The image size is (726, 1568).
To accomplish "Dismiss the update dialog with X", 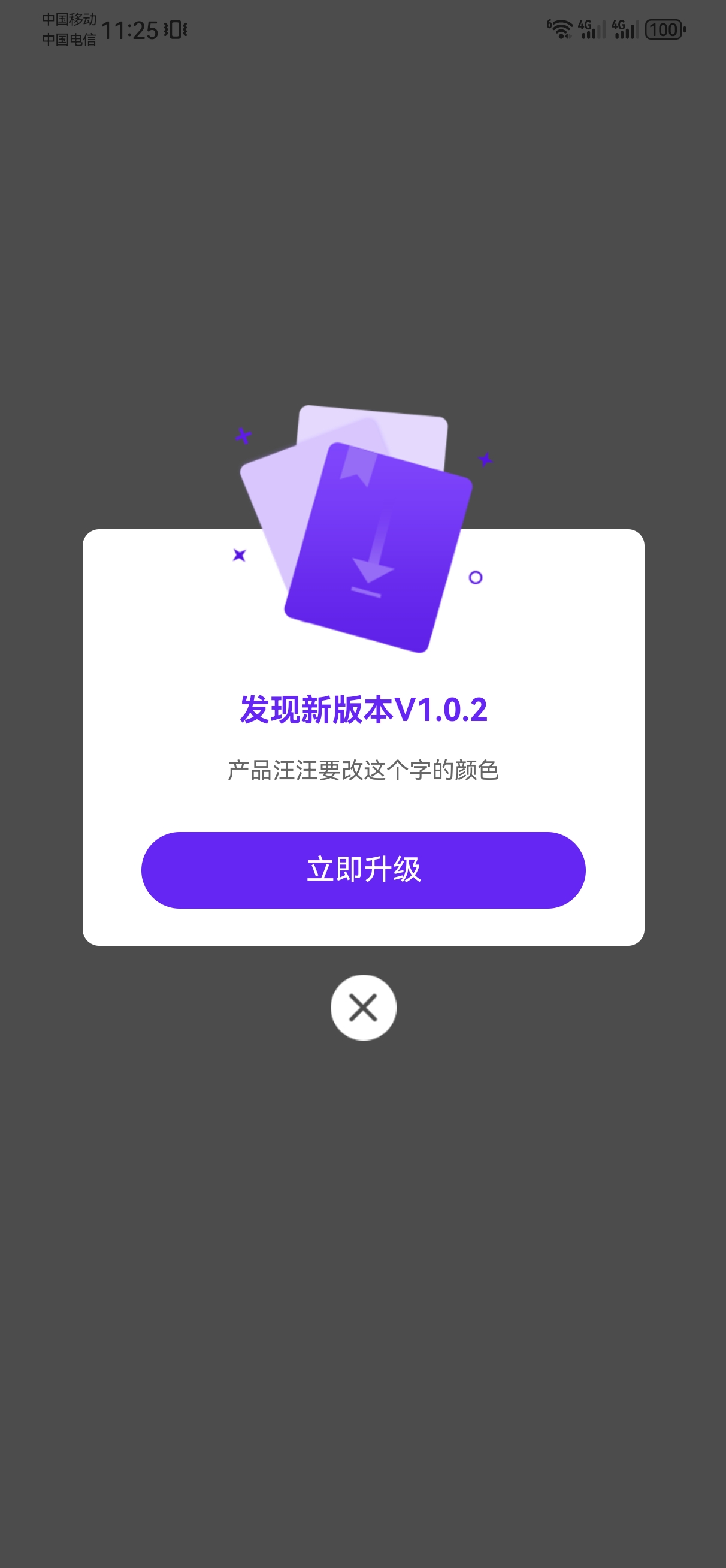I will coord(364,1008).
